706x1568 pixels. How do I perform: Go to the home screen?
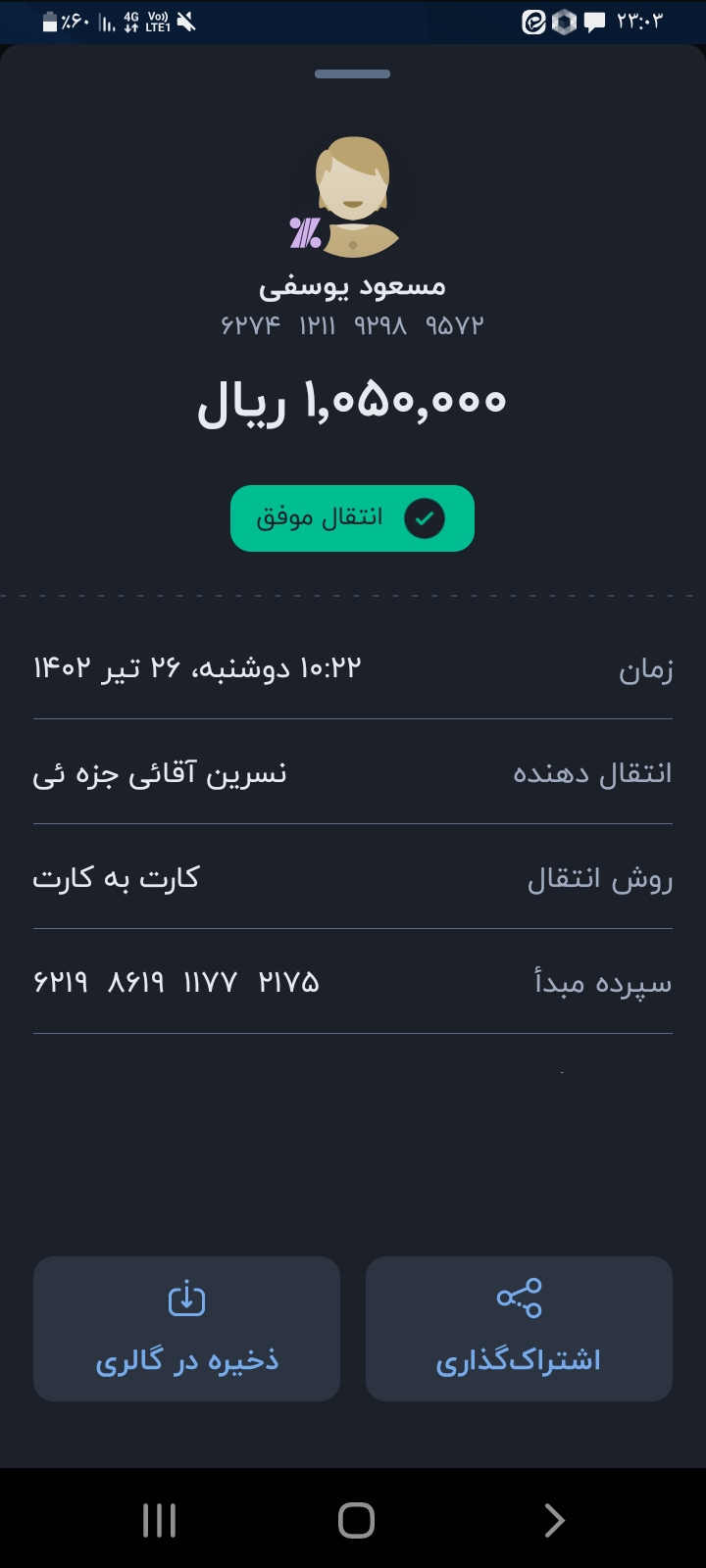pos(356,1520)
